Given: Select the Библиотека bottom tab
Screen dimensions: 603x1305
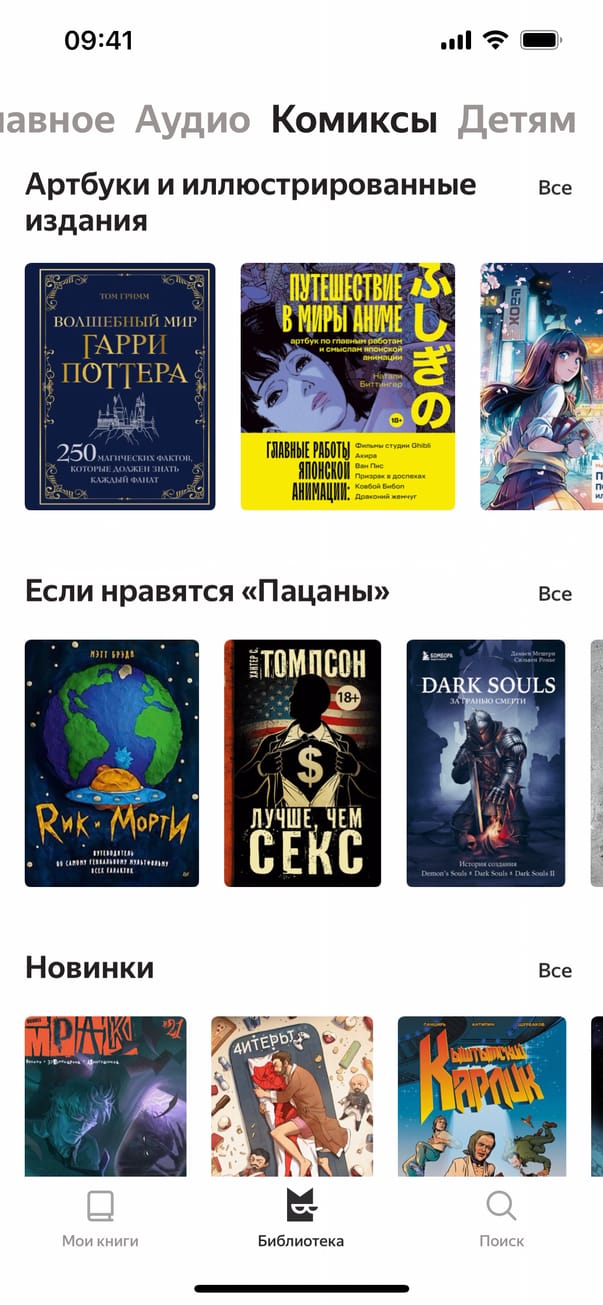Looking at the screenshot, I should click(301, 1221).
